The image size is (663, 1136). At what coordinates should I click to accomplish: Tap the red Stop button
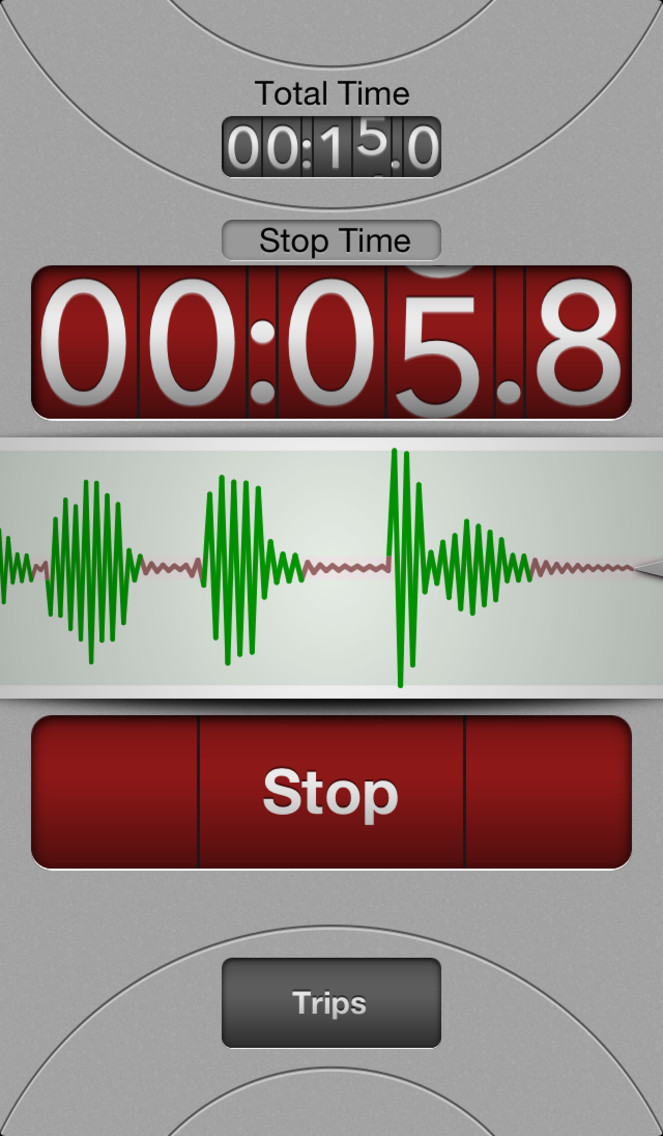point(331,792)
